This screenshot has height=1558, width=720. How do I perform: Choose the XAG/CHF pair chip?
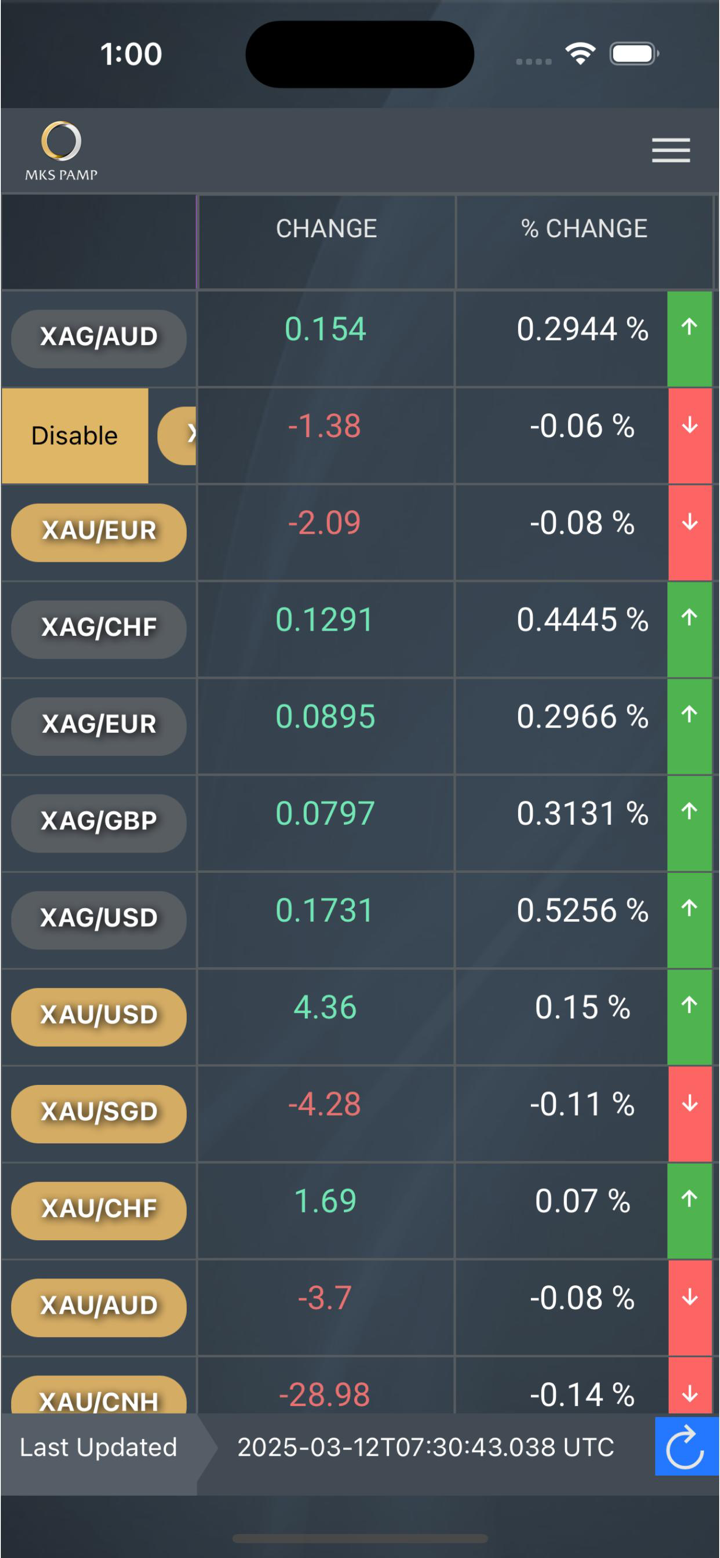pos(99,629)
